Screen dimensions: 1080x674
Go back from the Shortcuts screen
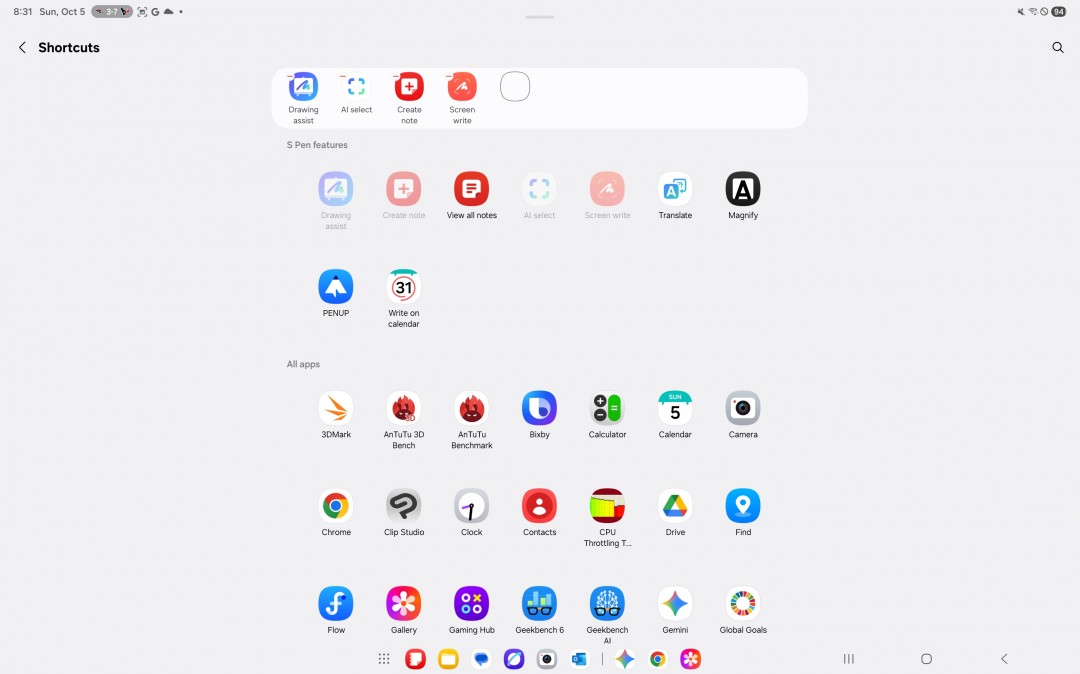22,47
